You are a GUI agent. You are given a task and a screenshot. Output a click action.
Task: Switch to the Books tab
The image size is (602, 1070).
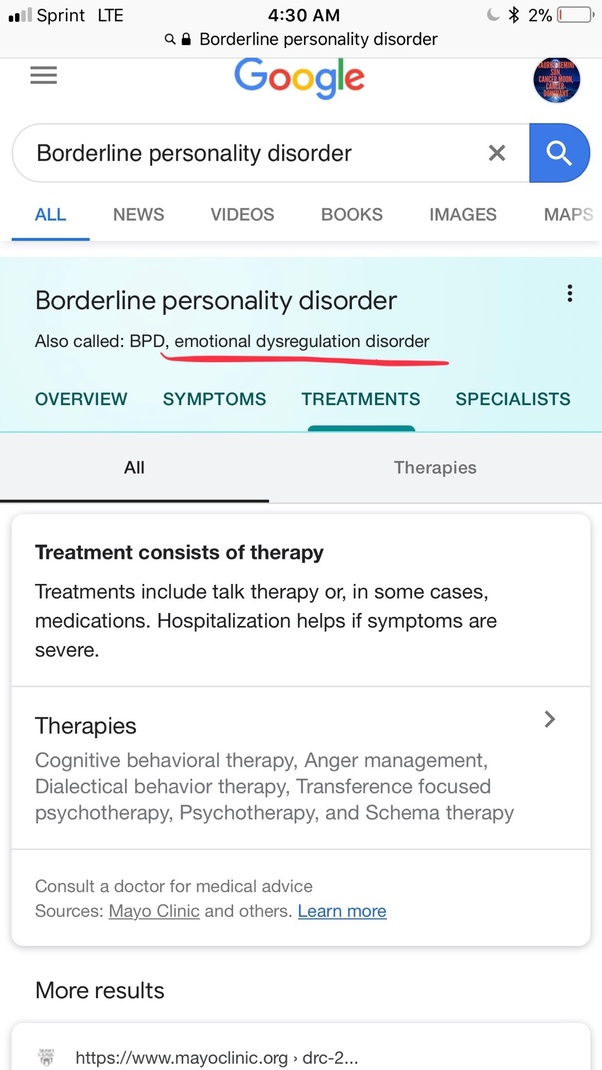pos(352,214)
